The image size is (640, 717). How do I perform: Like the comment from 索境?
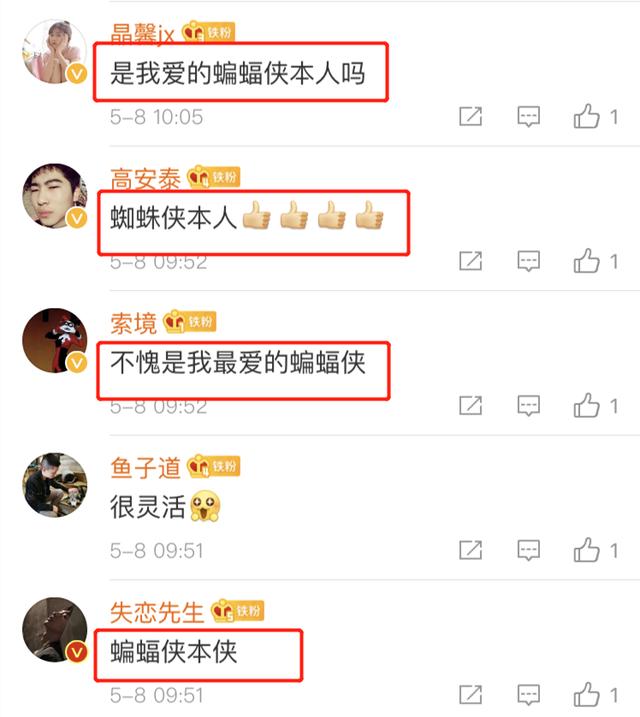[587, 405]
